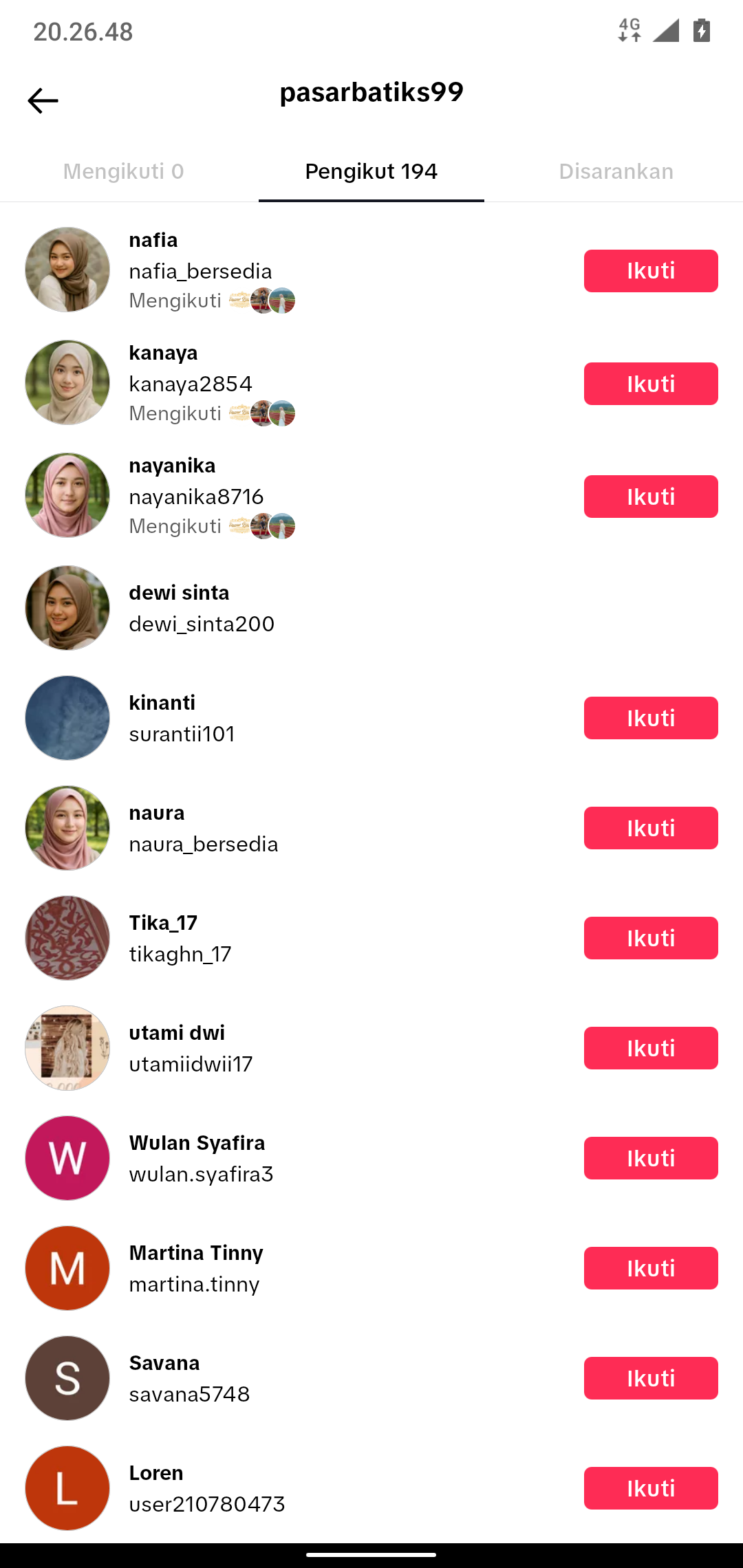743x1568 pixels.
Task: Switch to the Mengikuti 0 tab
Action: tap(124, 171)
